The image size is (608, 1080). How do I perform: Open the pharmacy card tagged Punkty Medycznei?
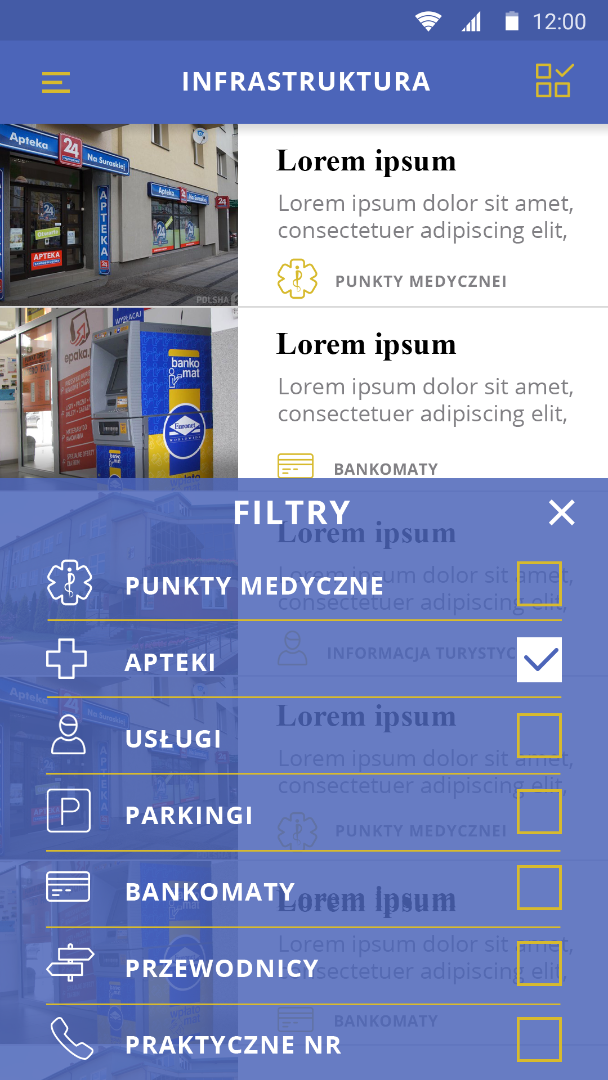point(420,215)
